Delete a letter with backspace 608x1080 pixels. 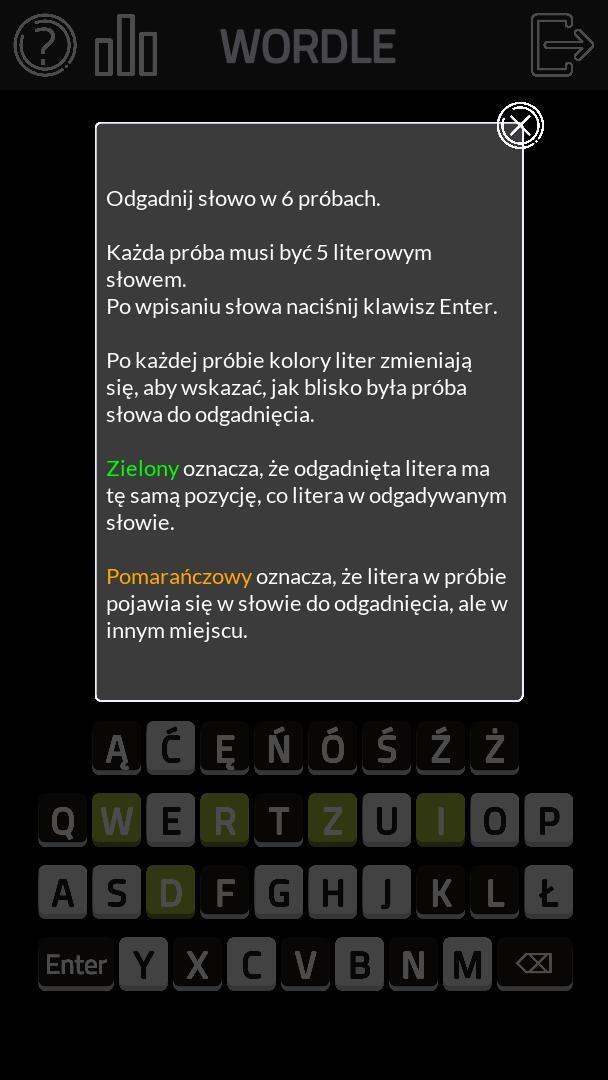click(534, 964)
